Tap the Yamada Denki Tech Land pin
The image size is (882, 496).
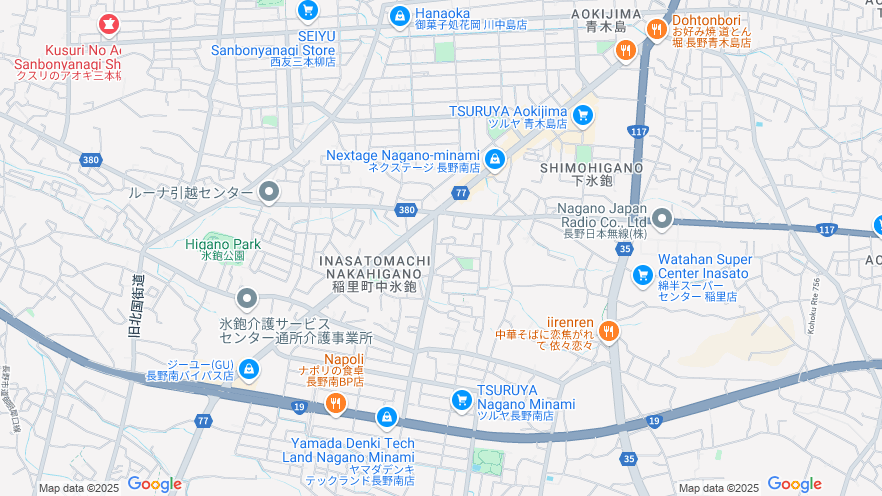tap(387, 417)
